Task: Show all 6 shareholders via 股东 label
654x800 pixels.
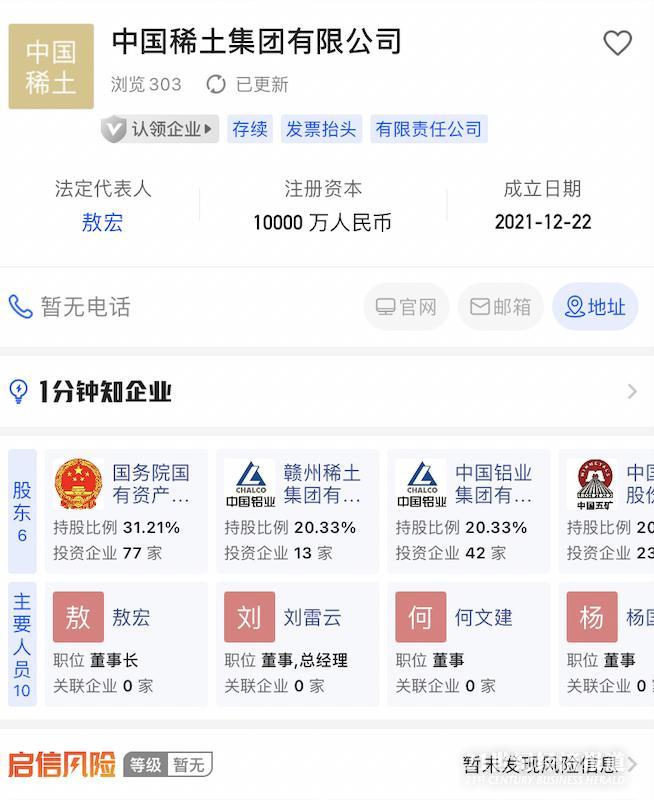Action: coord(22,511)
